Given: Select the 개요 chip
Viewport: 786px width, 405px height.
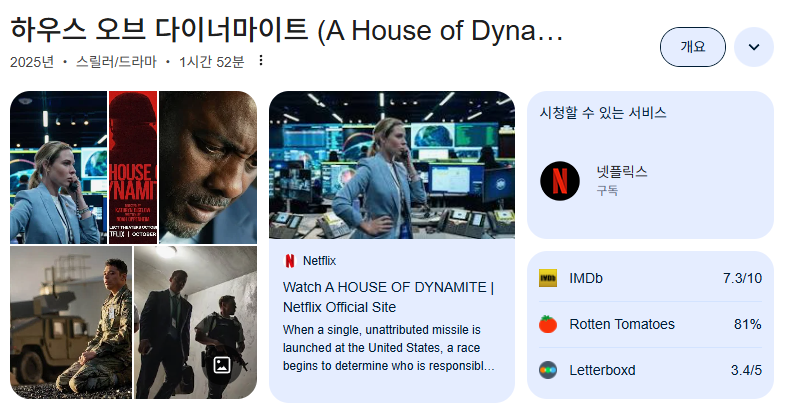Looking at the screenshot, I should (x=692, y=47).
